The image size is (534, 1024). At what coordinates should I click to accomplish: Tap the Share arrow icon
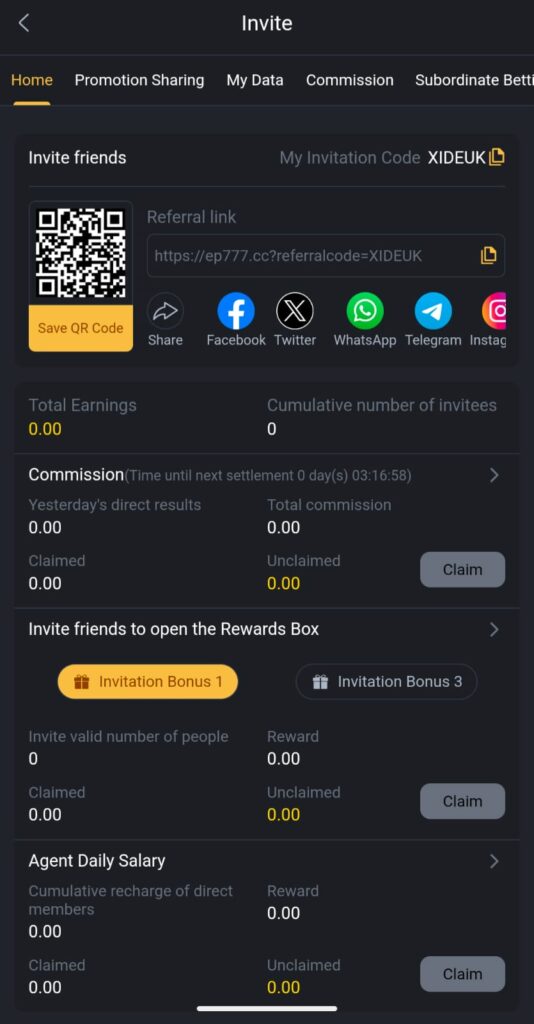tap(165, 311)
